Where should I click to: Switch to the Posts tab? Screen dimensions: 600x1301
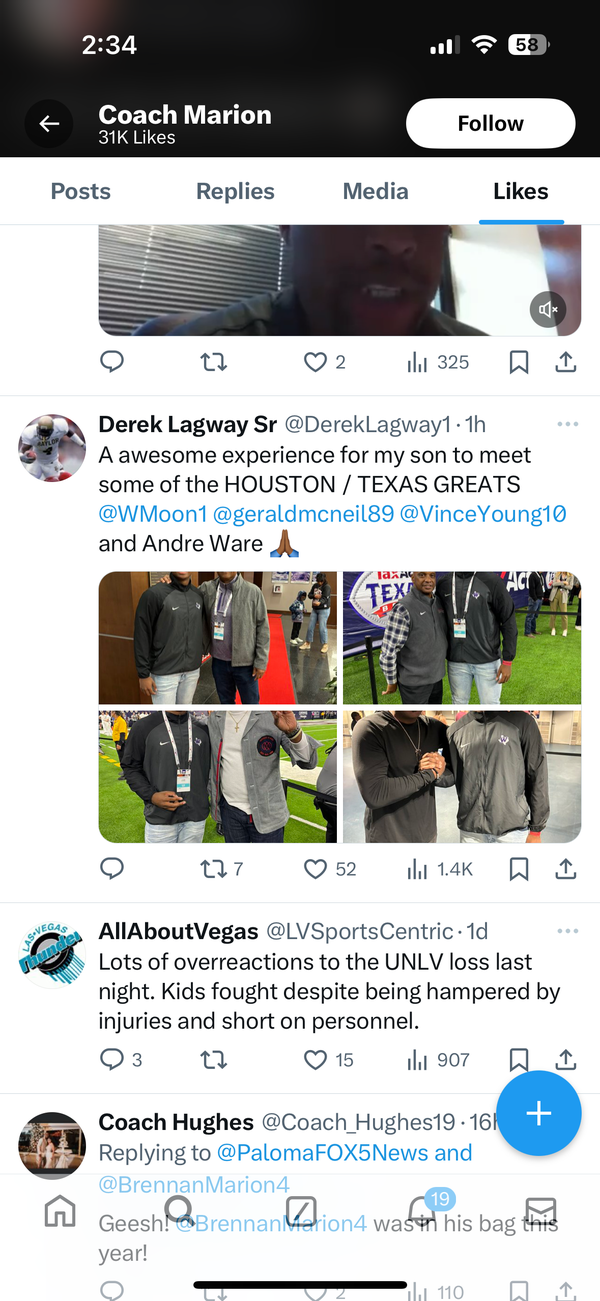(x=81, y=191)
